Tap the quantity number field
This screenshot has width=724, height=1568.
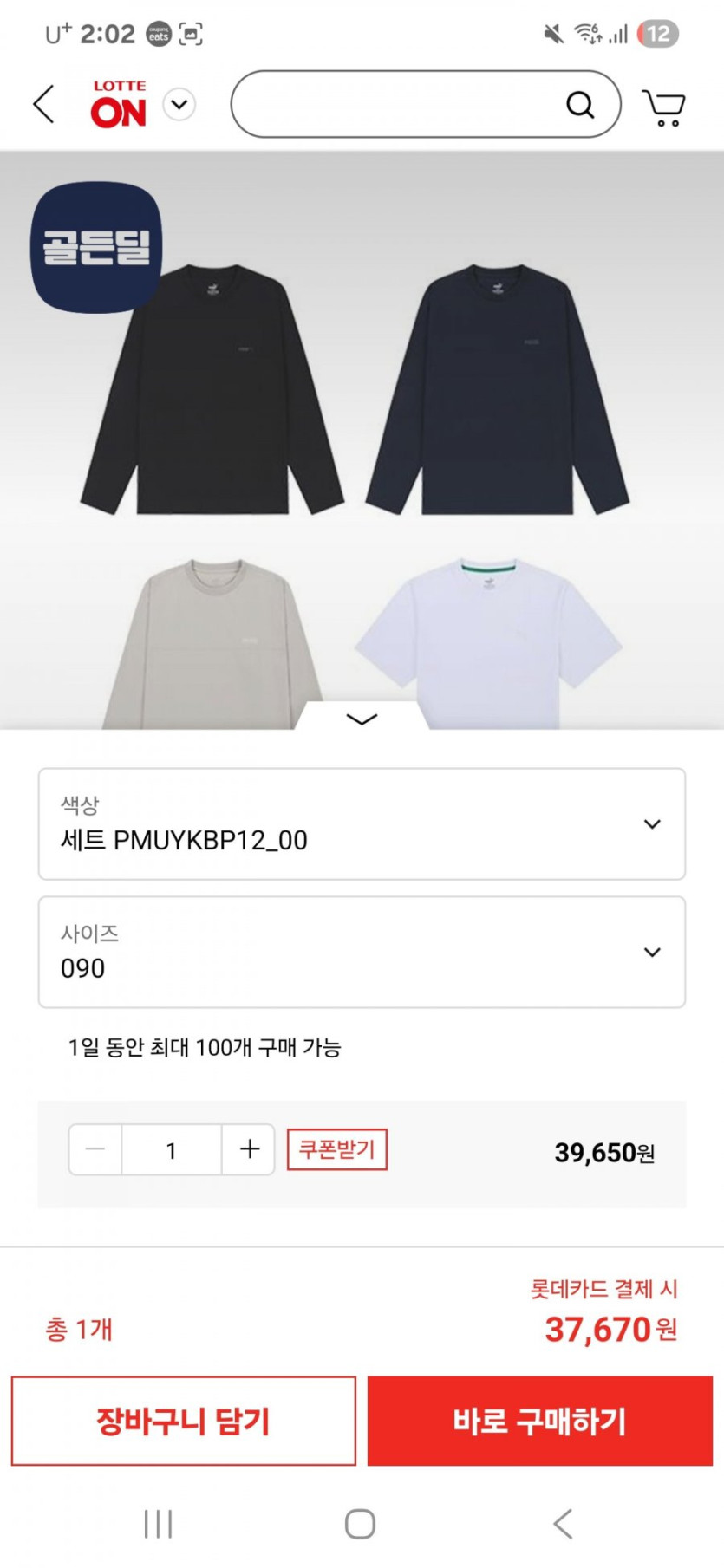click(x=172, y=1150)
